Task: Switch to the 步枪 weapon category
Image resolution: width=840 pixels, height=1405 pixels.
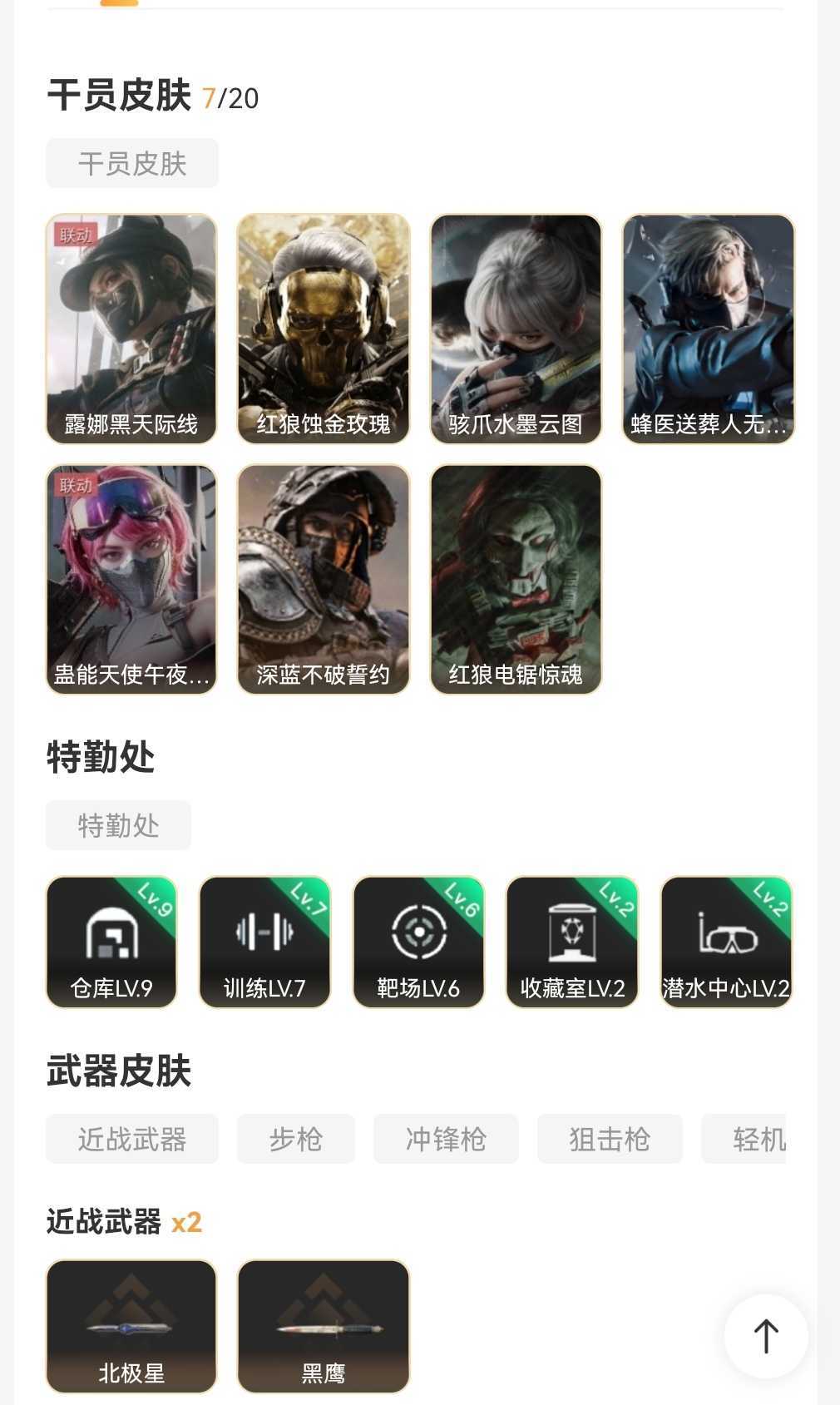Action: pos(296,1139)
